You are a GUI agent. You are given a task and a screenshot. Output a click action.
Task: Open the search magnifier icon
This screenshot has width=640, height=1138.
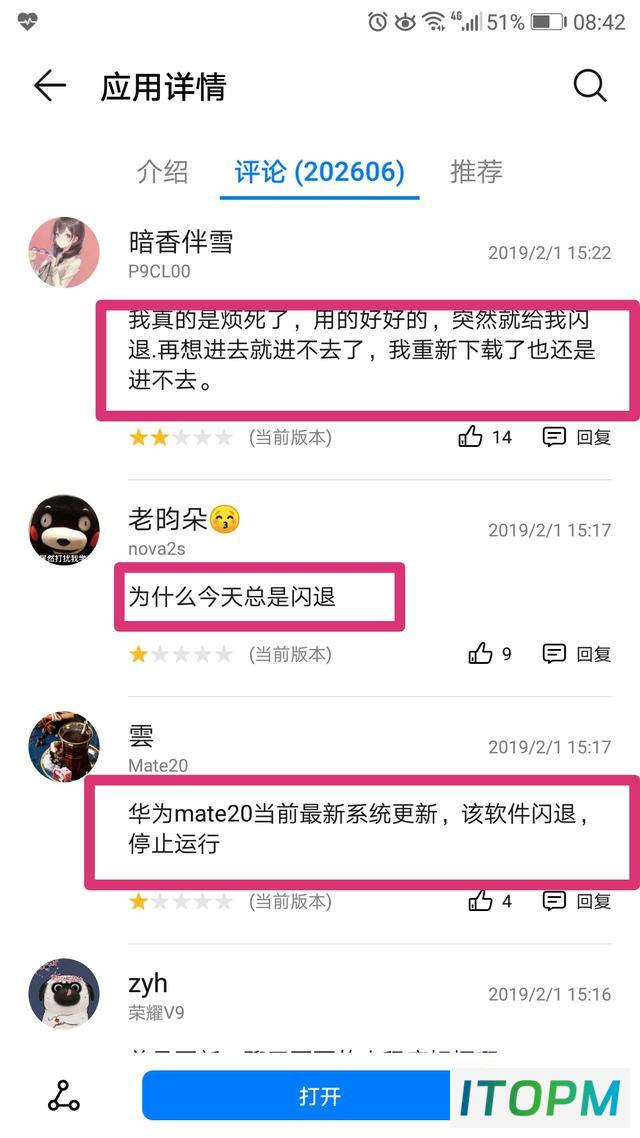(589, 86)
